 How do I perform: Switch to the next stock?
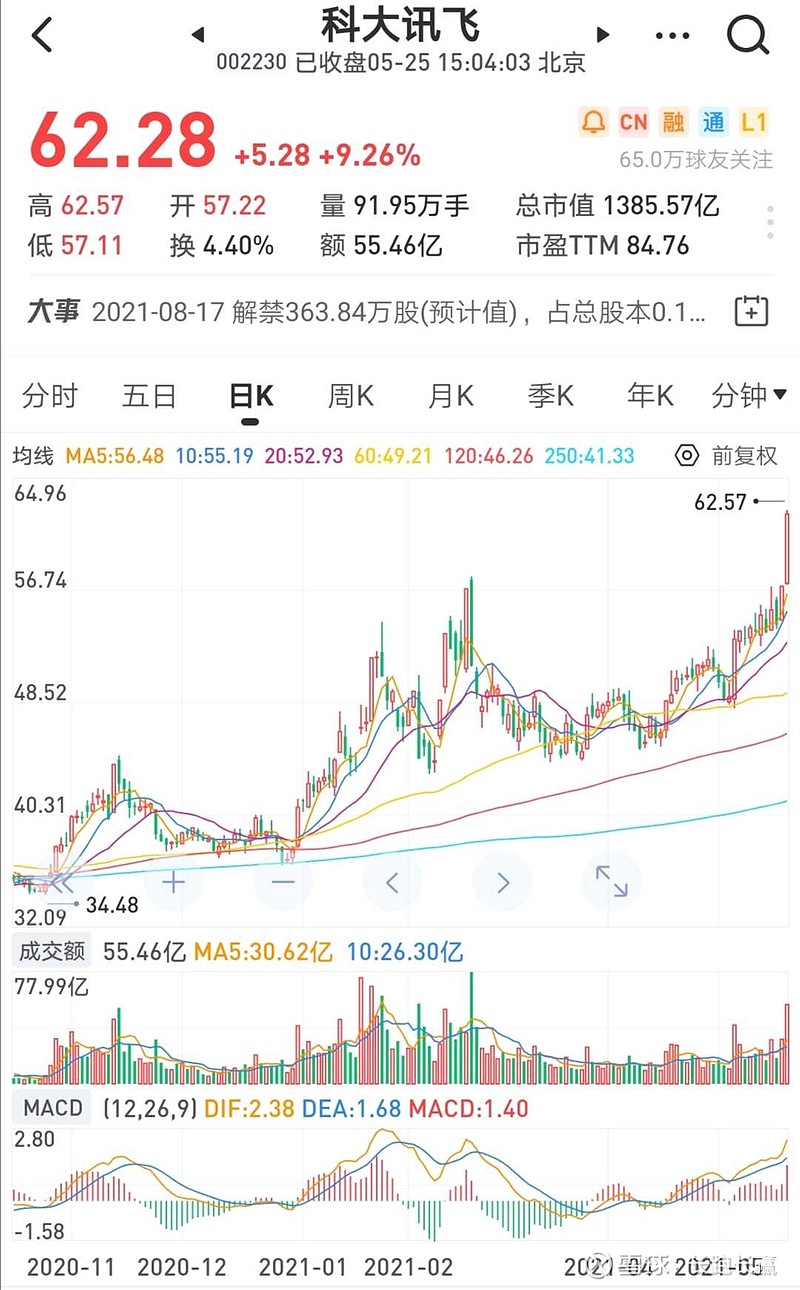602,35
